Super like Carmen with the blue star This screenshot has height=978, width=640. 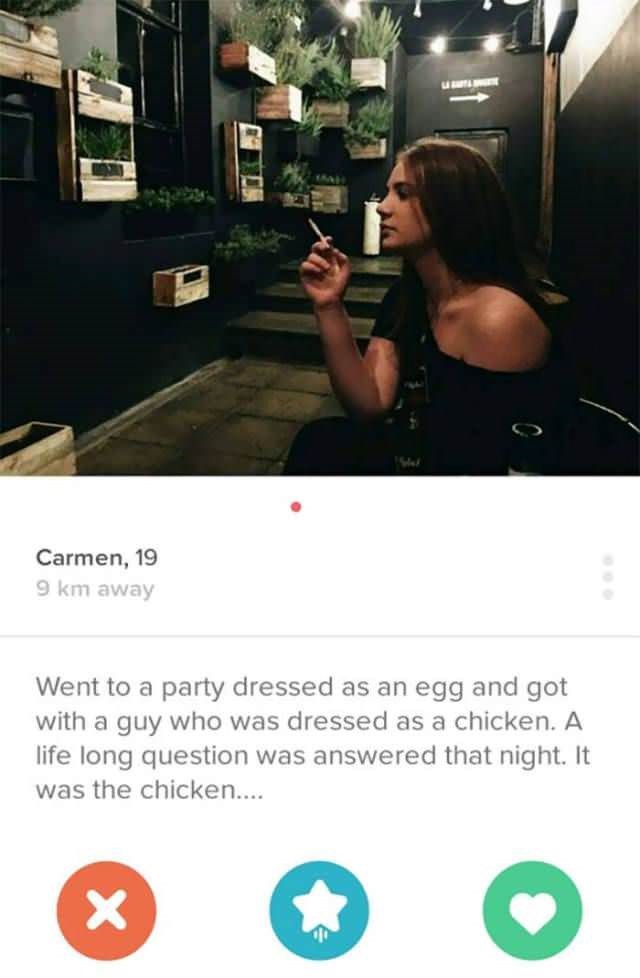(320, 910)
